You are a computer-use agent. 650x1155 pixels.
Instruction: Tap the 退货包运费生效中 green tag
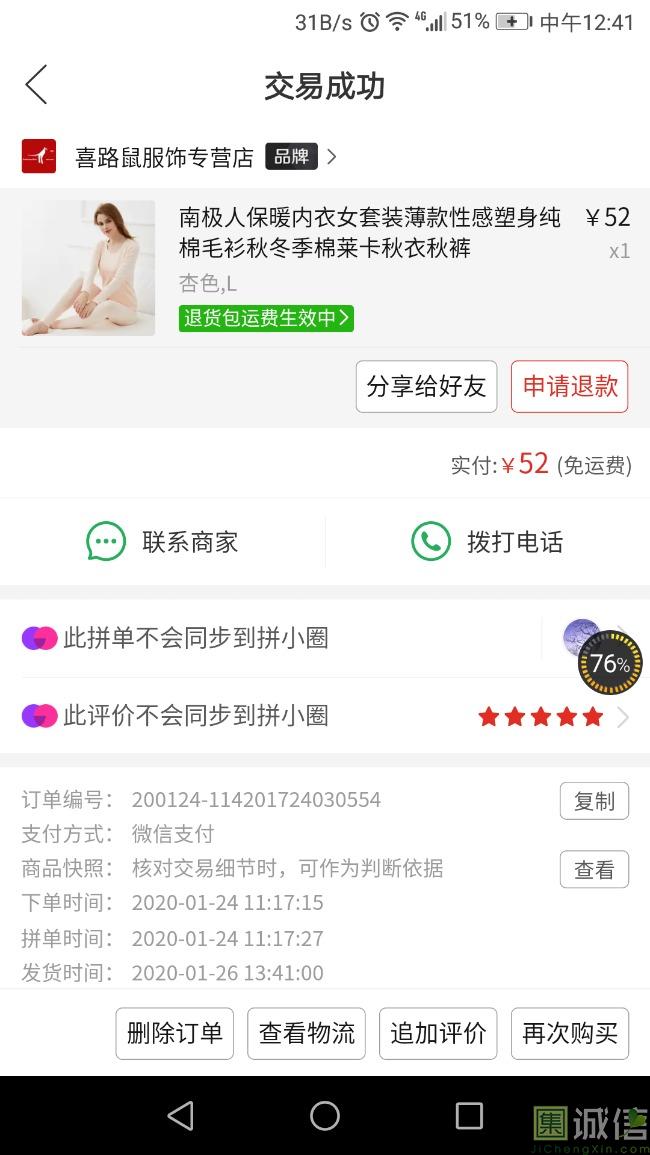[267, 318]
